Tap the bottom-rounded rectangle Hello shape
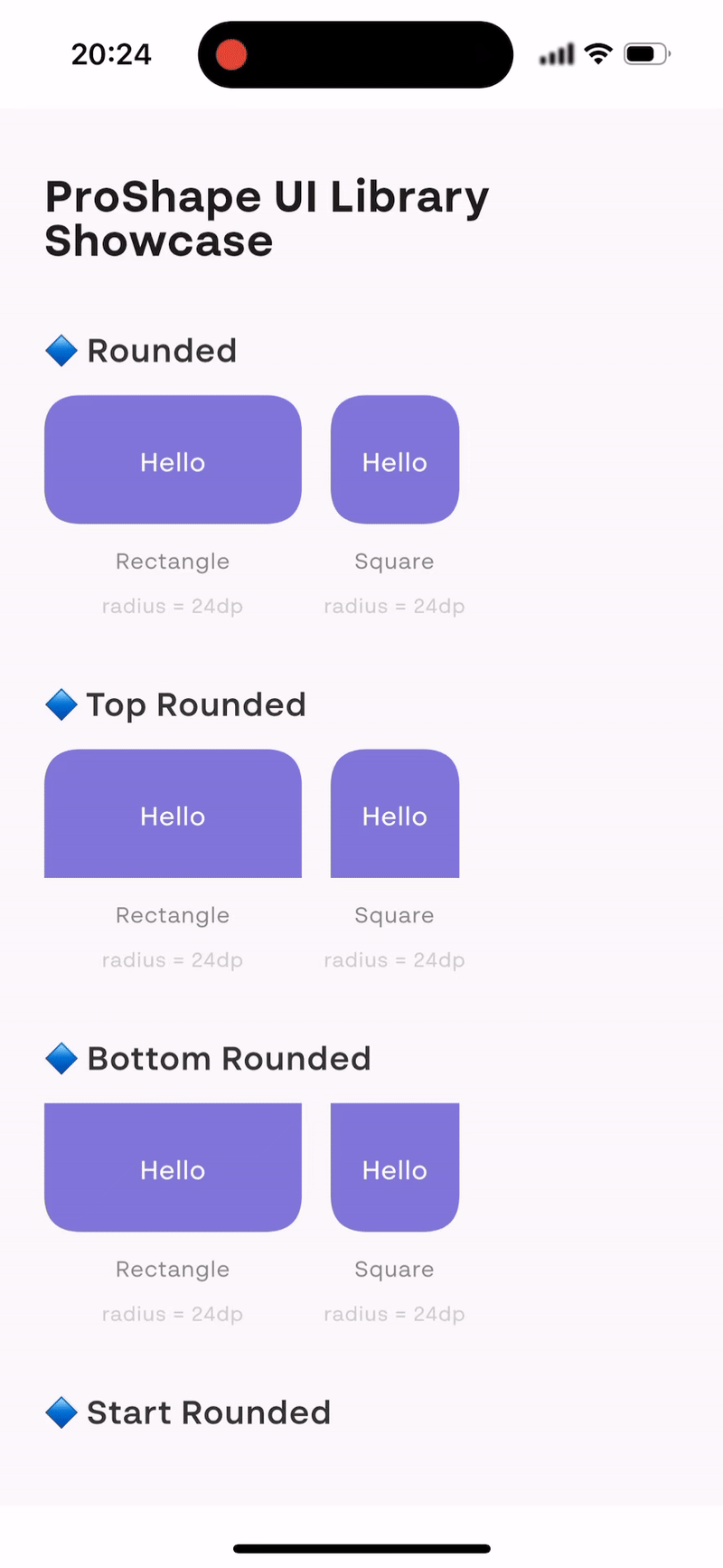 [173, 1167]
